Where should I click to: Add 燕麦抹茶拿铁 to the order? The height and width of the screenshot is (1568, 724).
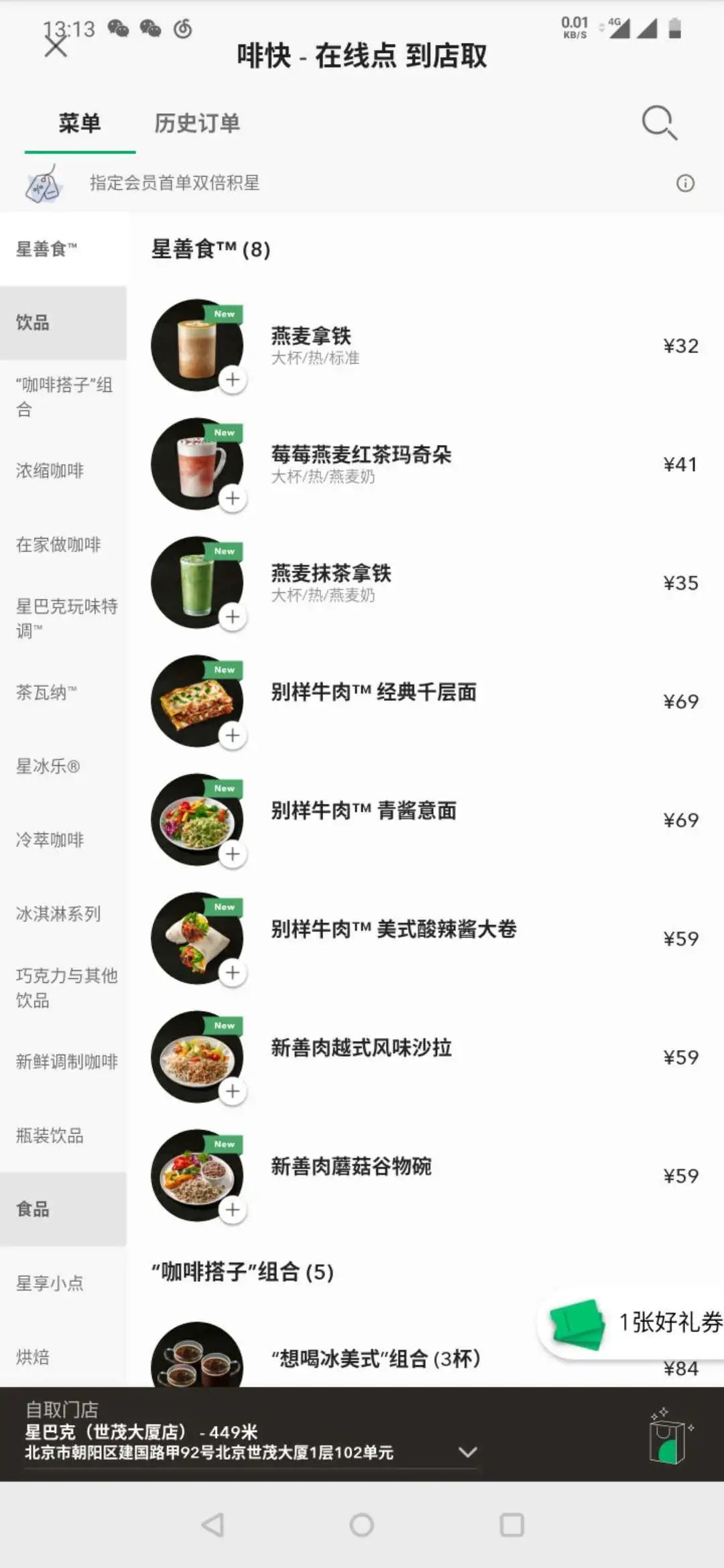coord(233,617)
